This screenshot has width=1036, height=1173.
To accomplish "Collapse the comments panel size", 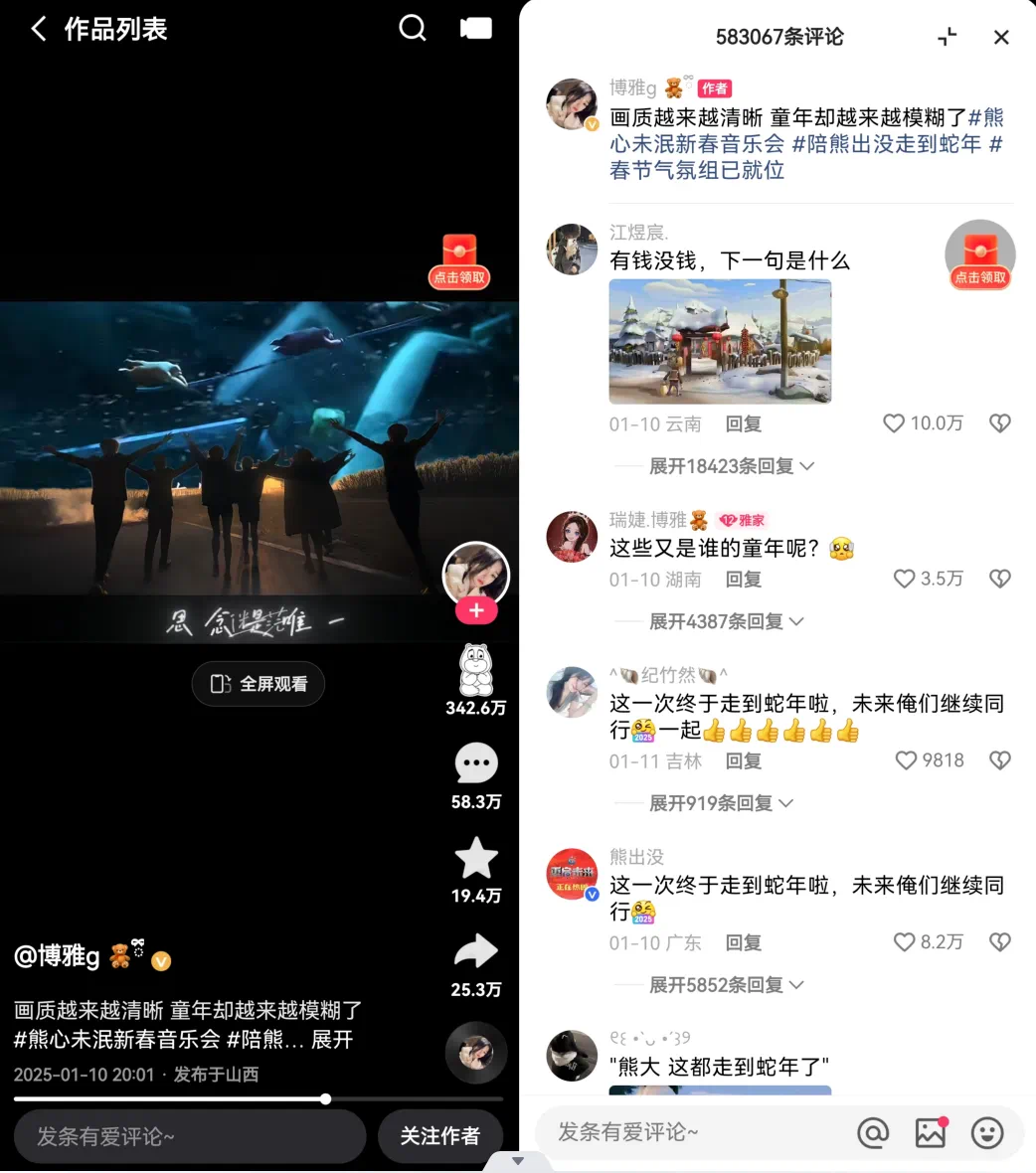I will tap(948, 38).
